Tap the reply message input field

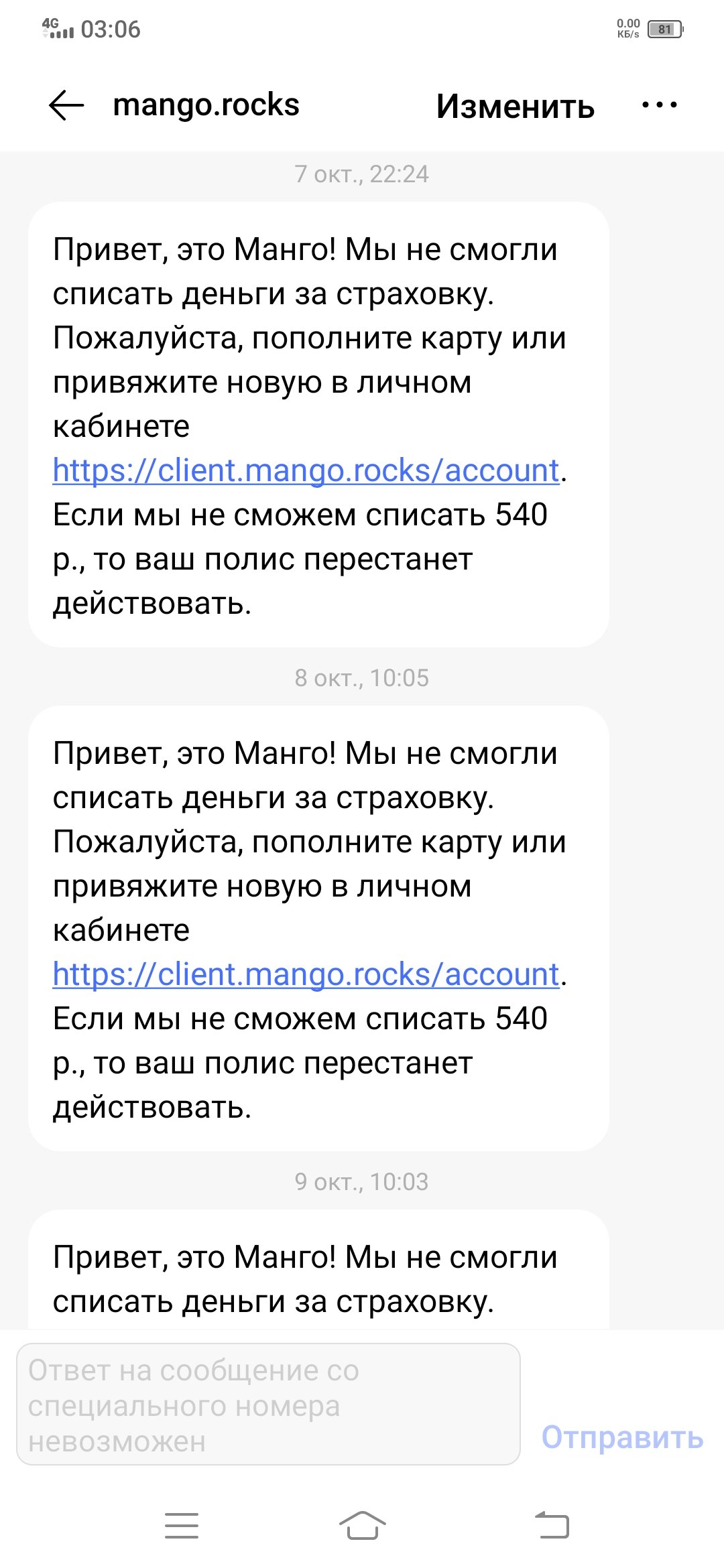point(268,1404)
